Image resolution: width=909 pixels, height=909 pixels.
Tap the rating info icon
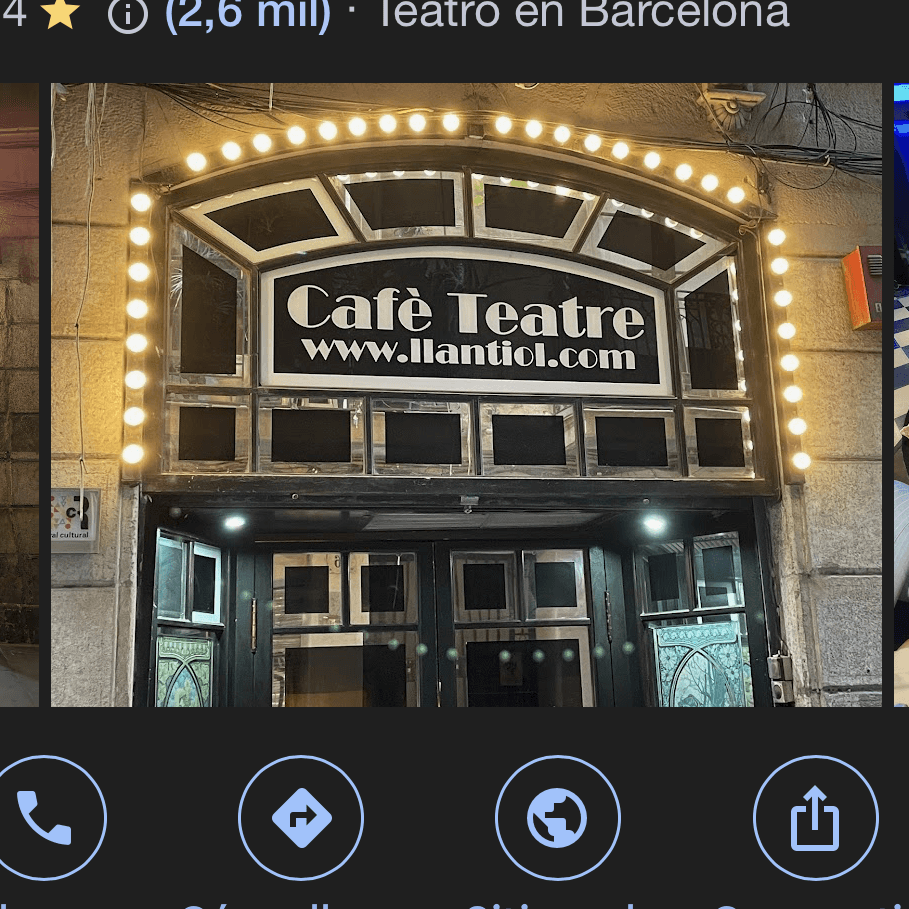tap(127, 14)
